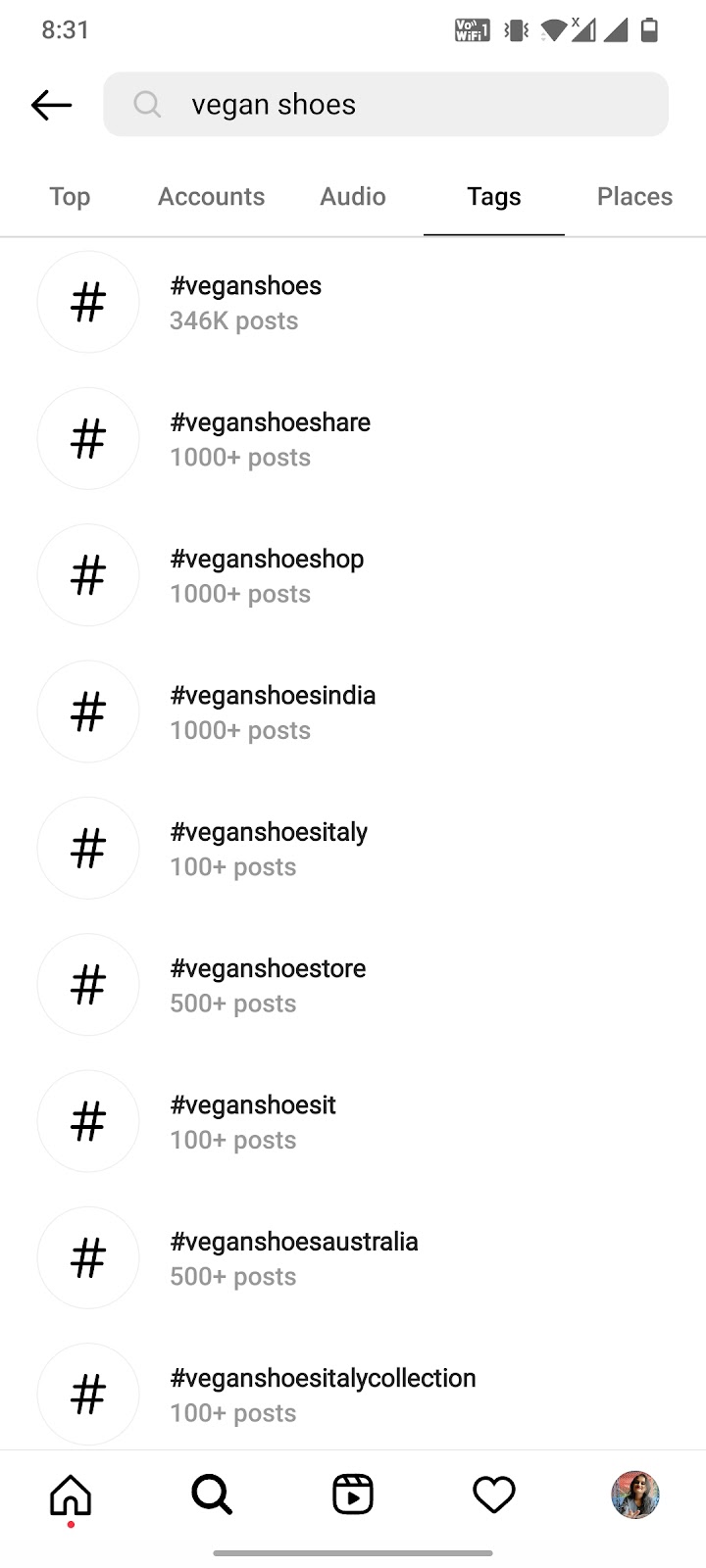Select the Tags tab
The width and height of the screenshot is (706, 1568).
click(493, 197)
